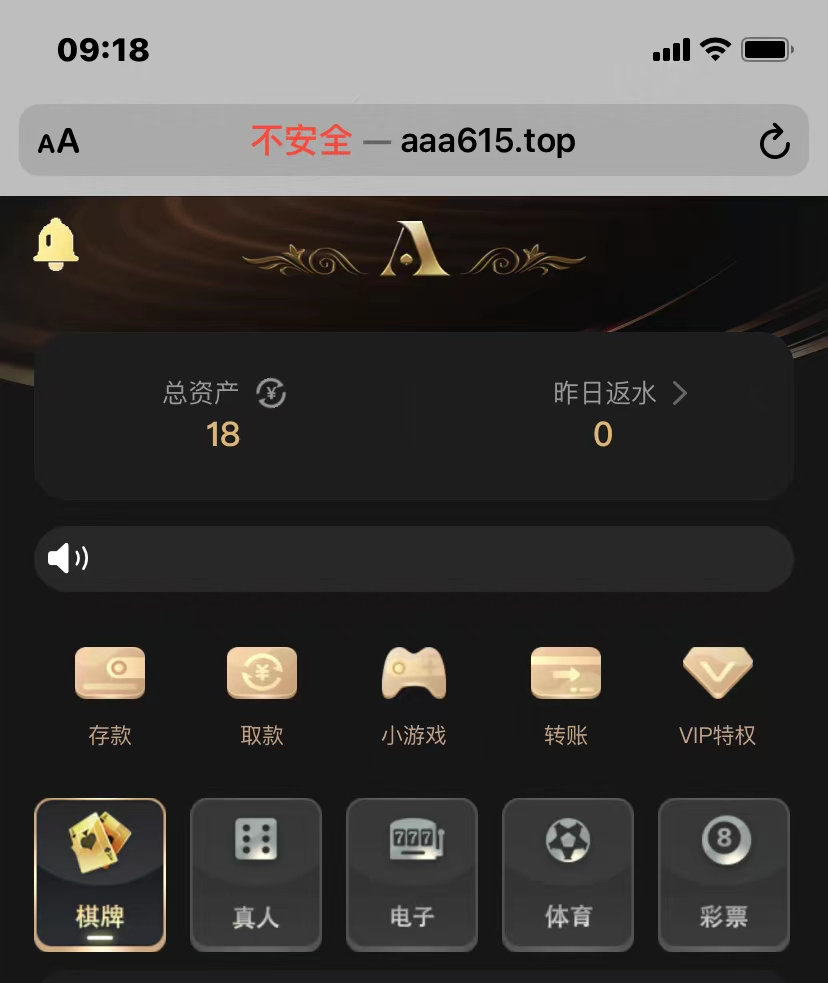The image size is (828, 983).
Task: Refresh the 总资产 balance
Action: [x=271, y=393]
